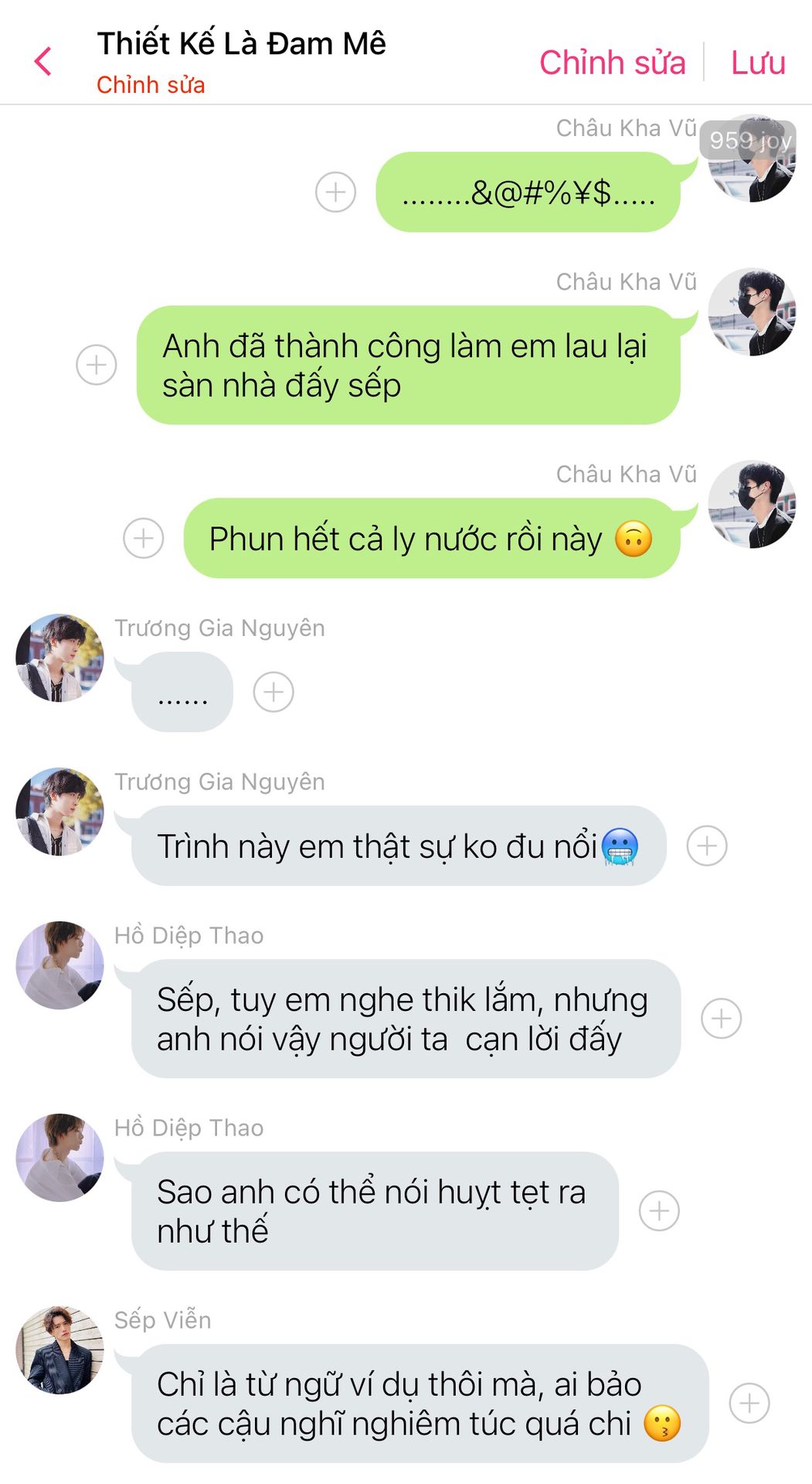This screenshot has height=1484, width=812.
Task: Tap plus icon beside 'Anh đã thành công' message
Action: tap(97, 364)
